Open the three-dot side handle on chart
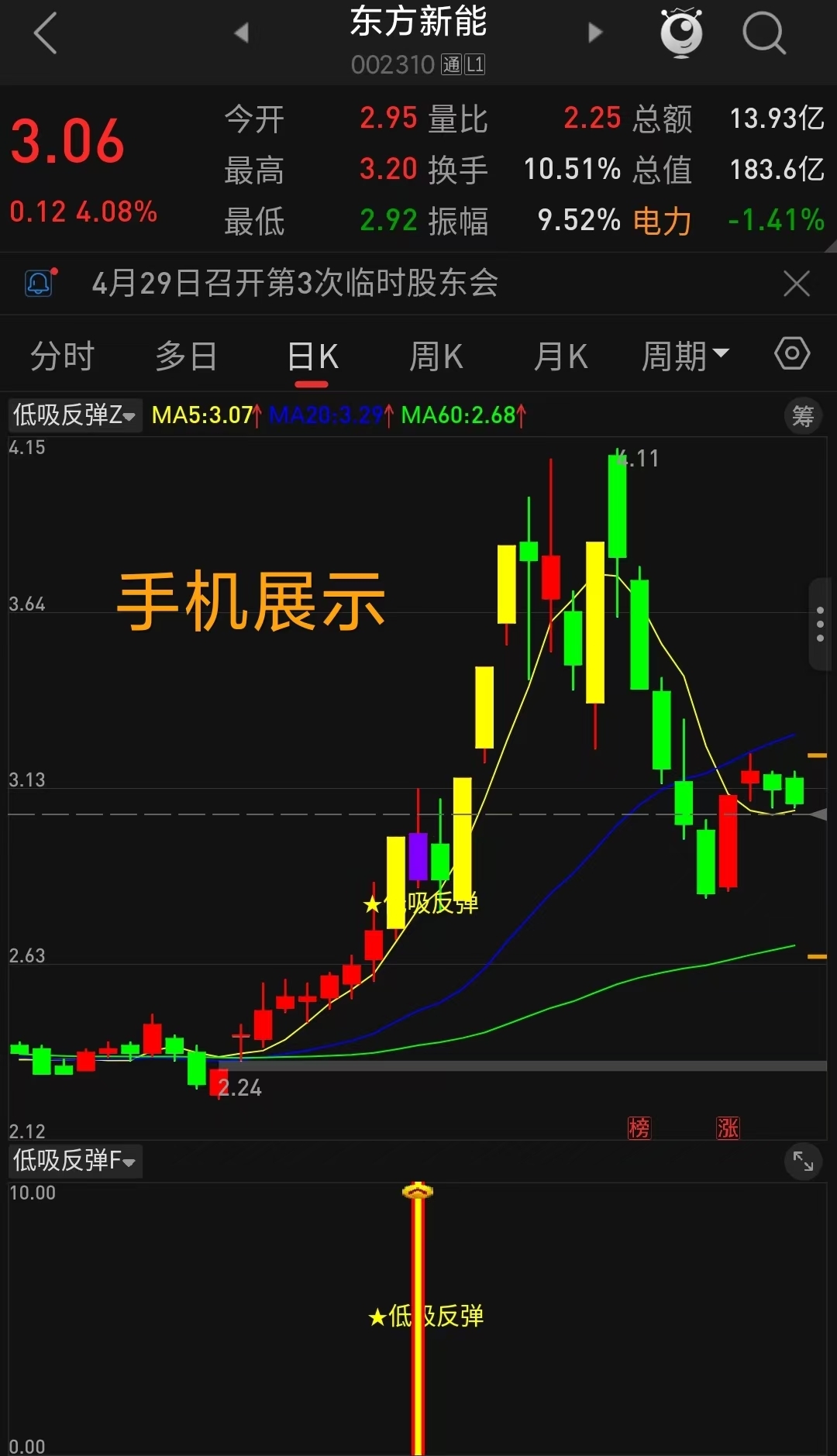Screen dimensions: 837x1456 point(820,624)
